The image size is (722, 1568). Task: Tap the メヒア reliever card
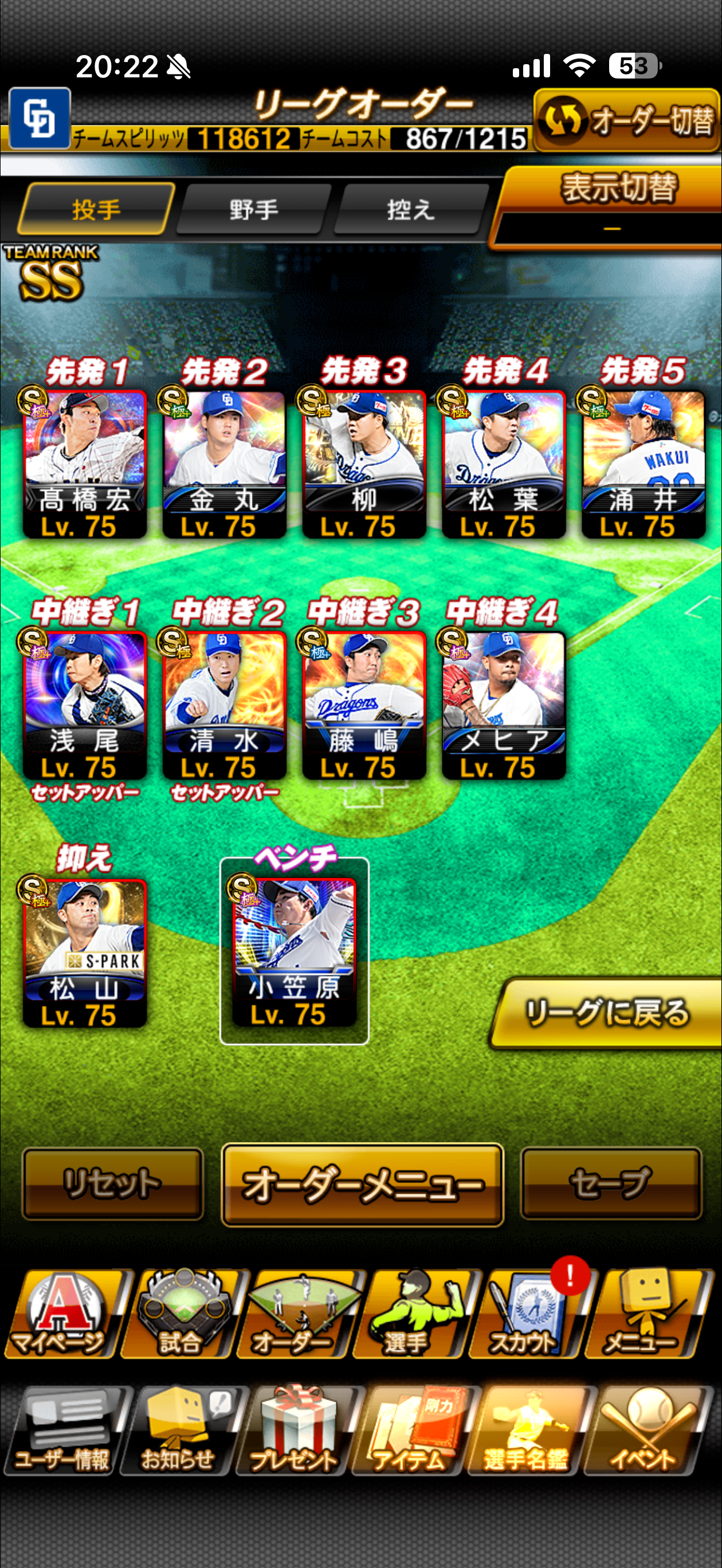tap(504, 705)
